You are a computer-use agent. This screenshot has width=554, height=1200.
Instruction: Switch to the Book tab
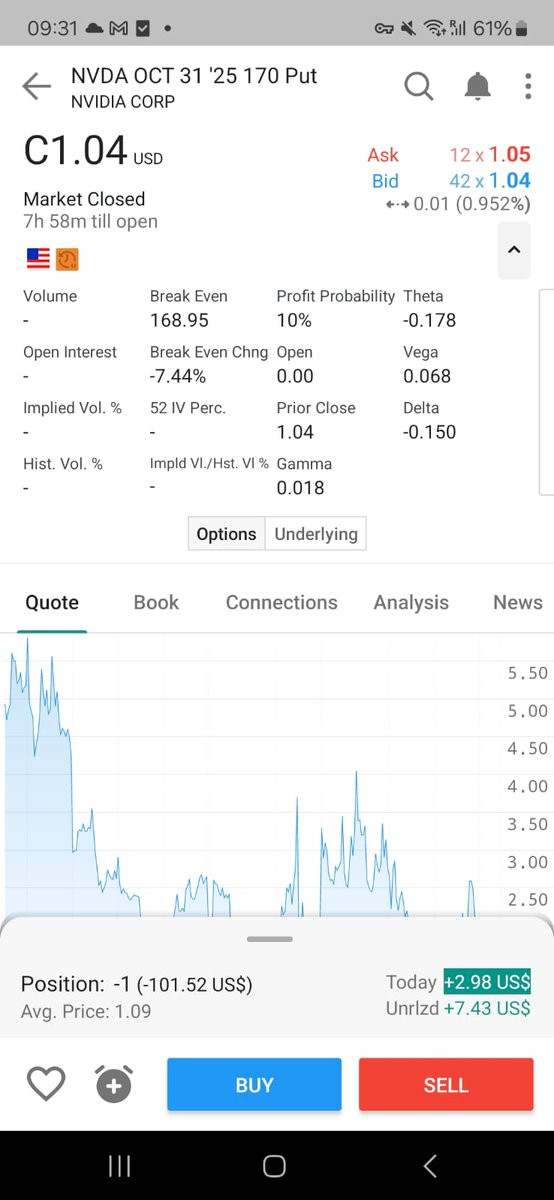pyautogui.click(x=156, y=602)
